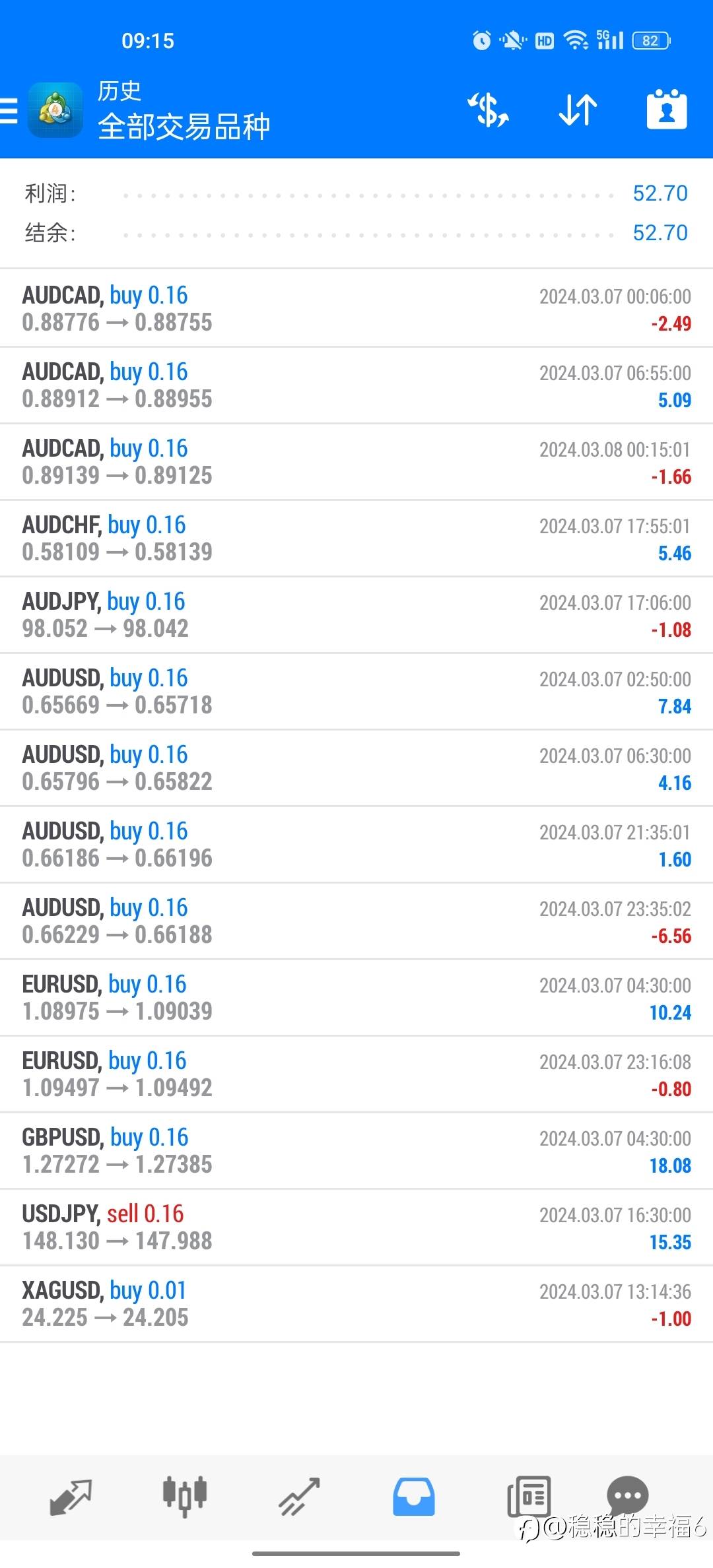The width and height of the screenshot is (713, 1568).
Task: Open the AUDUSD trade with 7.84 profit
Action: click(x=356, y=692)
